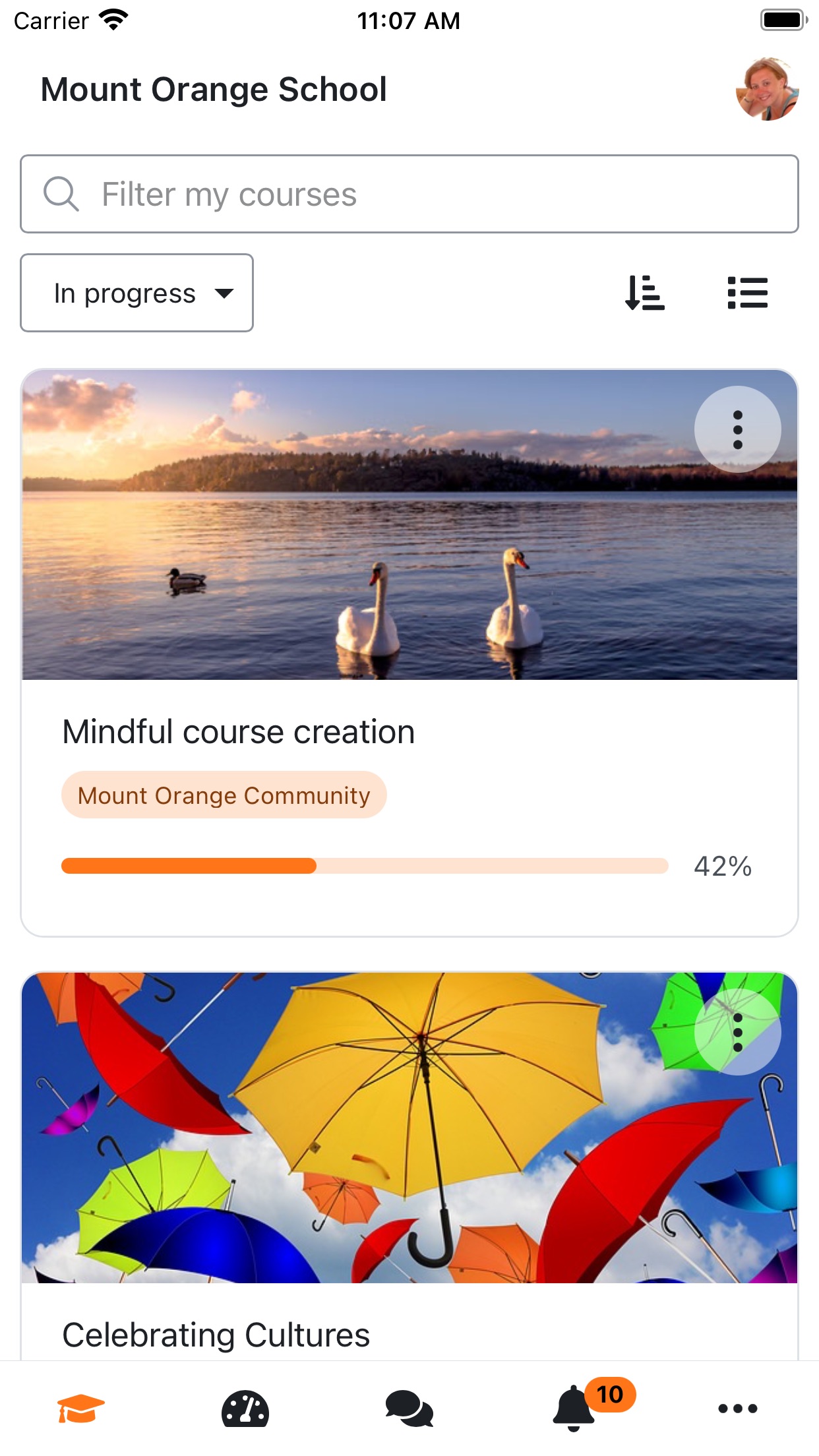The image size is (819, 1456).
Task: Open options menu on Celebrating Cultures card
Action: click(x=737, y=1032)
